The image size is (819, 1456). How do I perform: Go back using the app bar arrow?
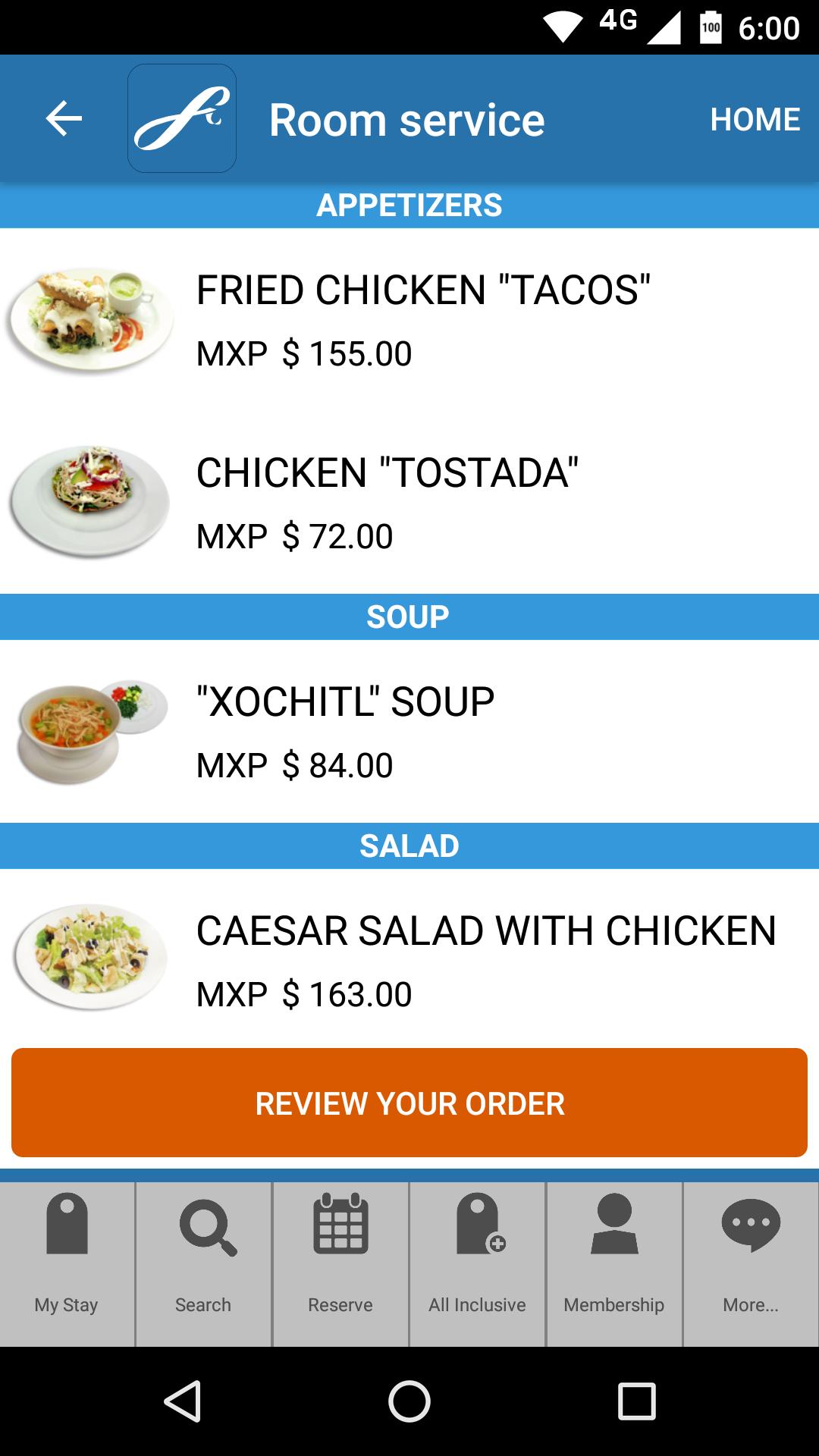(64, 119)
